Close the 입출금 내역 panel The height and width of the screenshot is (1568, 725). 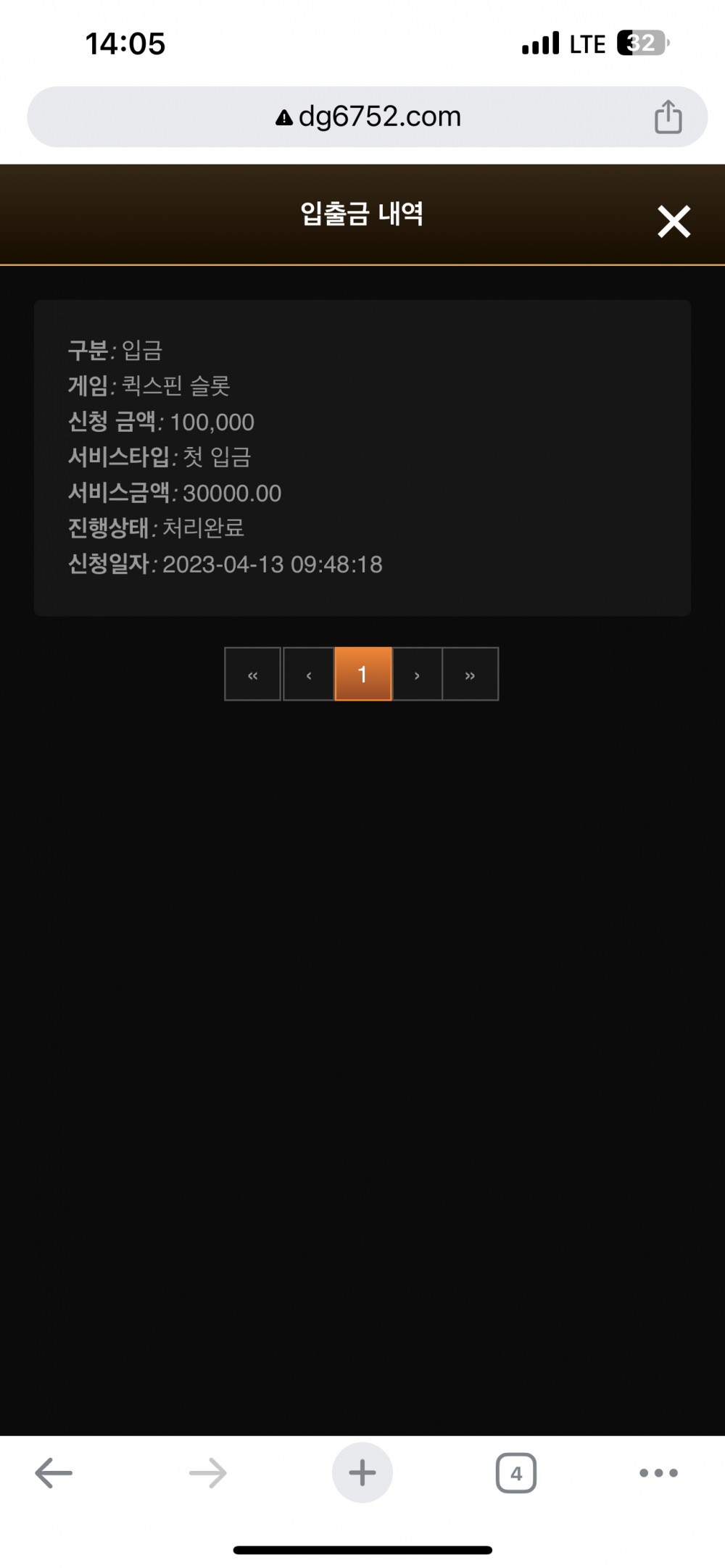coord(674,221)
